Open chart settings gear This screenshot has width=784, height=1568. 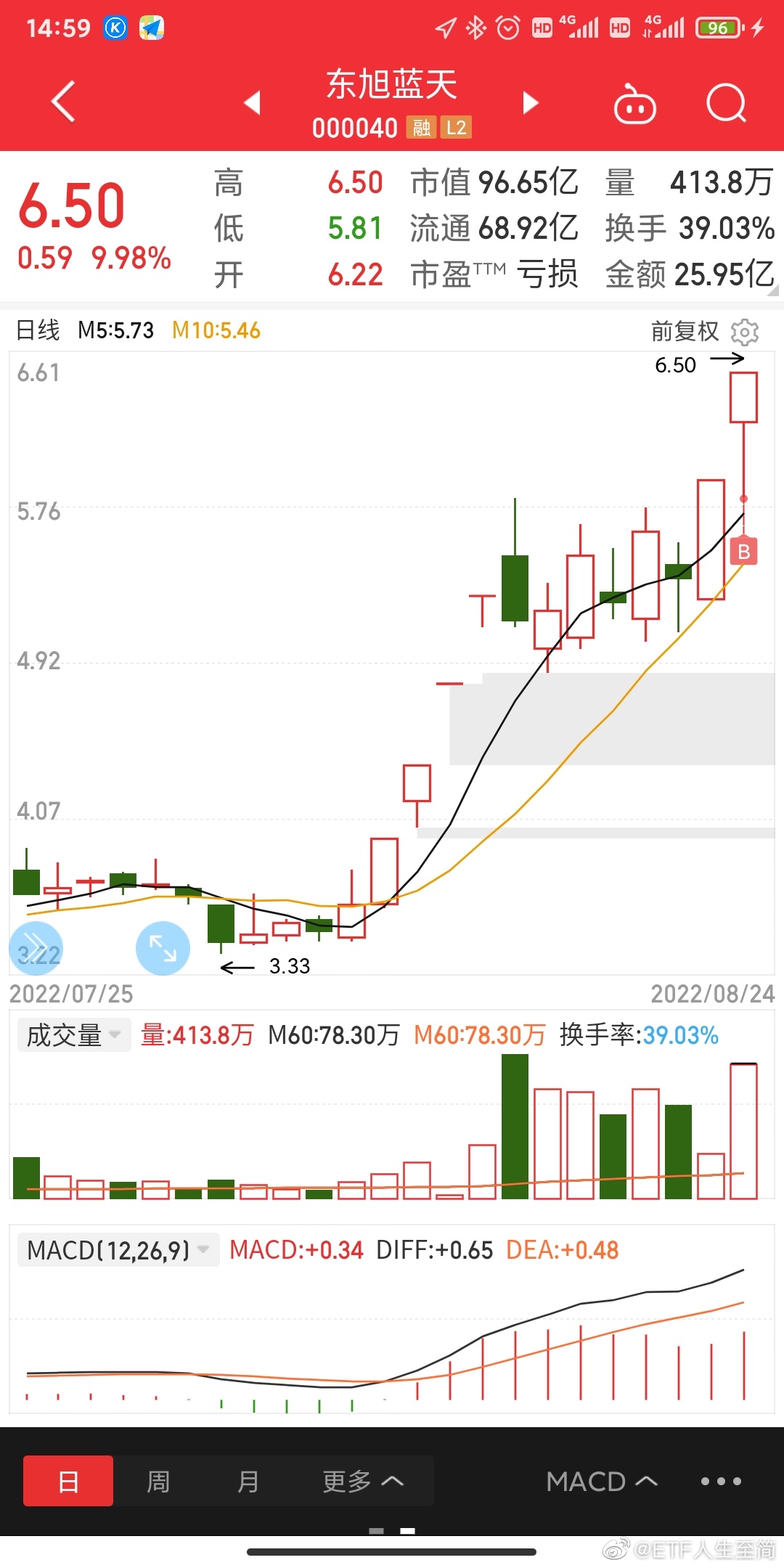[x=745, y=332]
